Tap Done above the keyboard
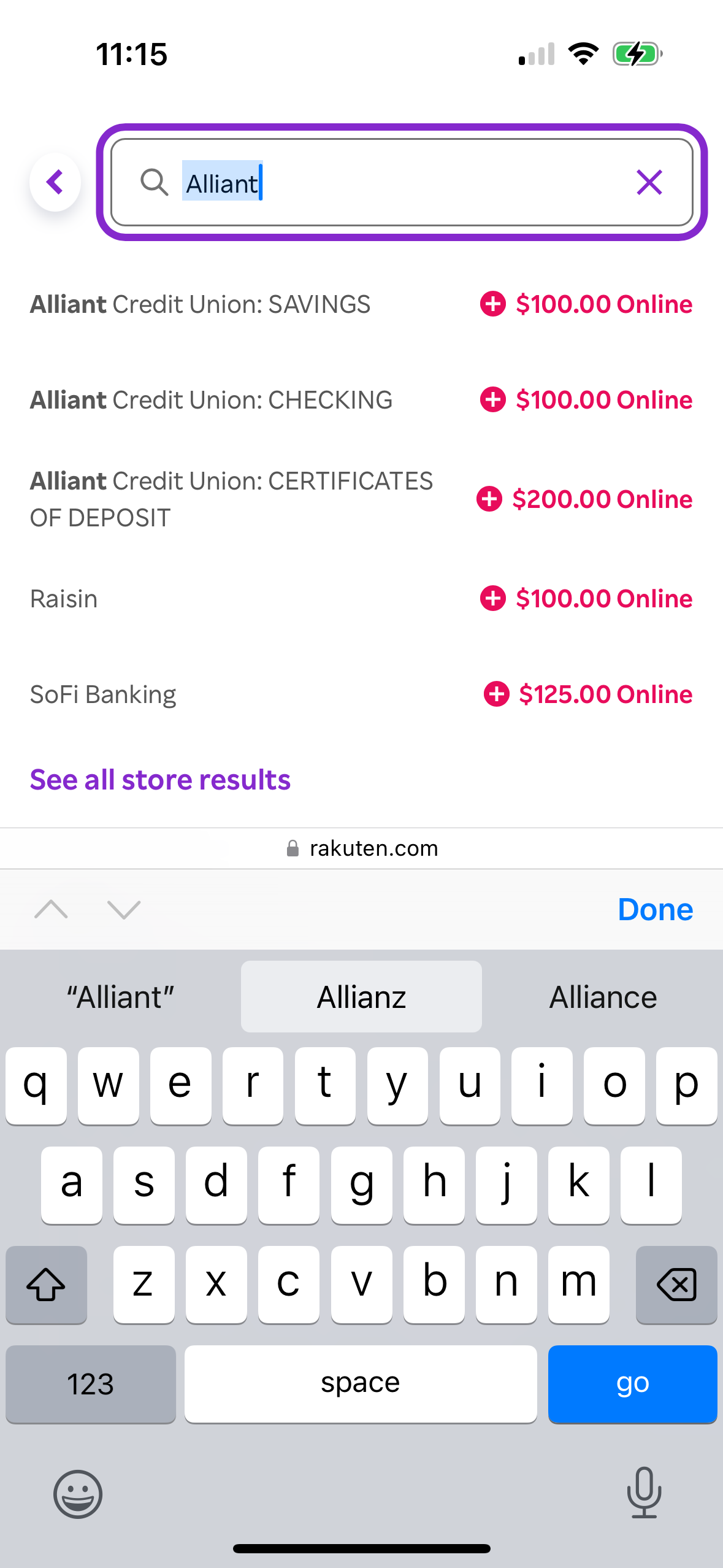 [x=655, y=909]
